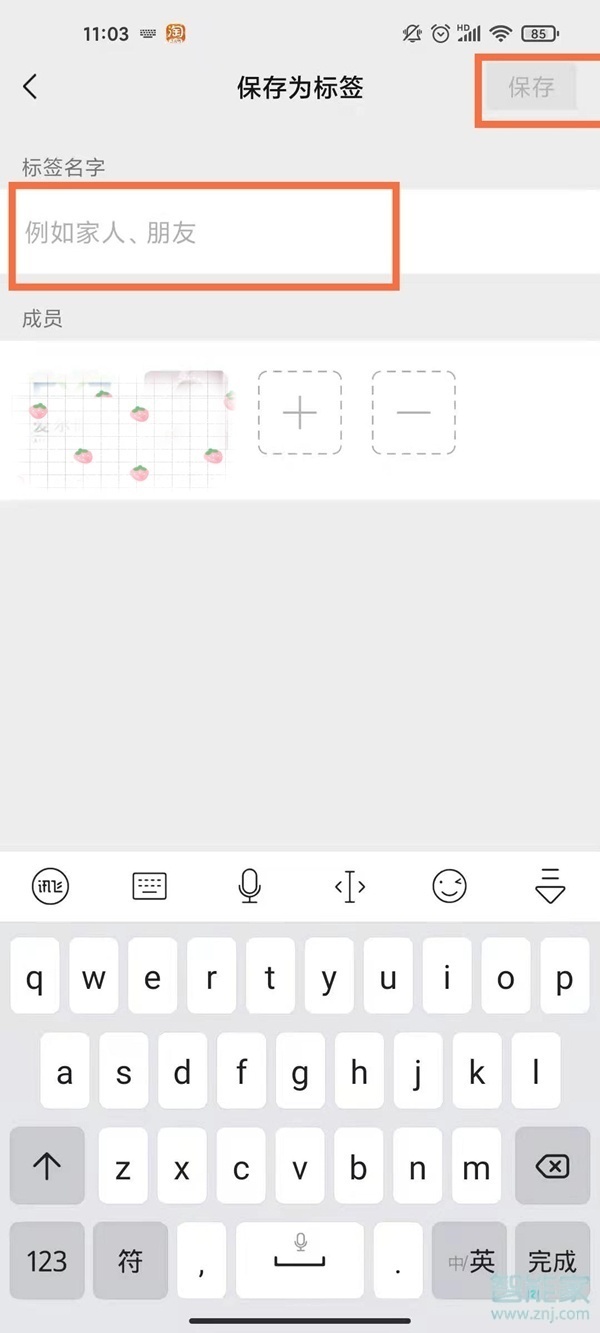Tap the space bar key
600x1333 pixels.
[300, 1261]
